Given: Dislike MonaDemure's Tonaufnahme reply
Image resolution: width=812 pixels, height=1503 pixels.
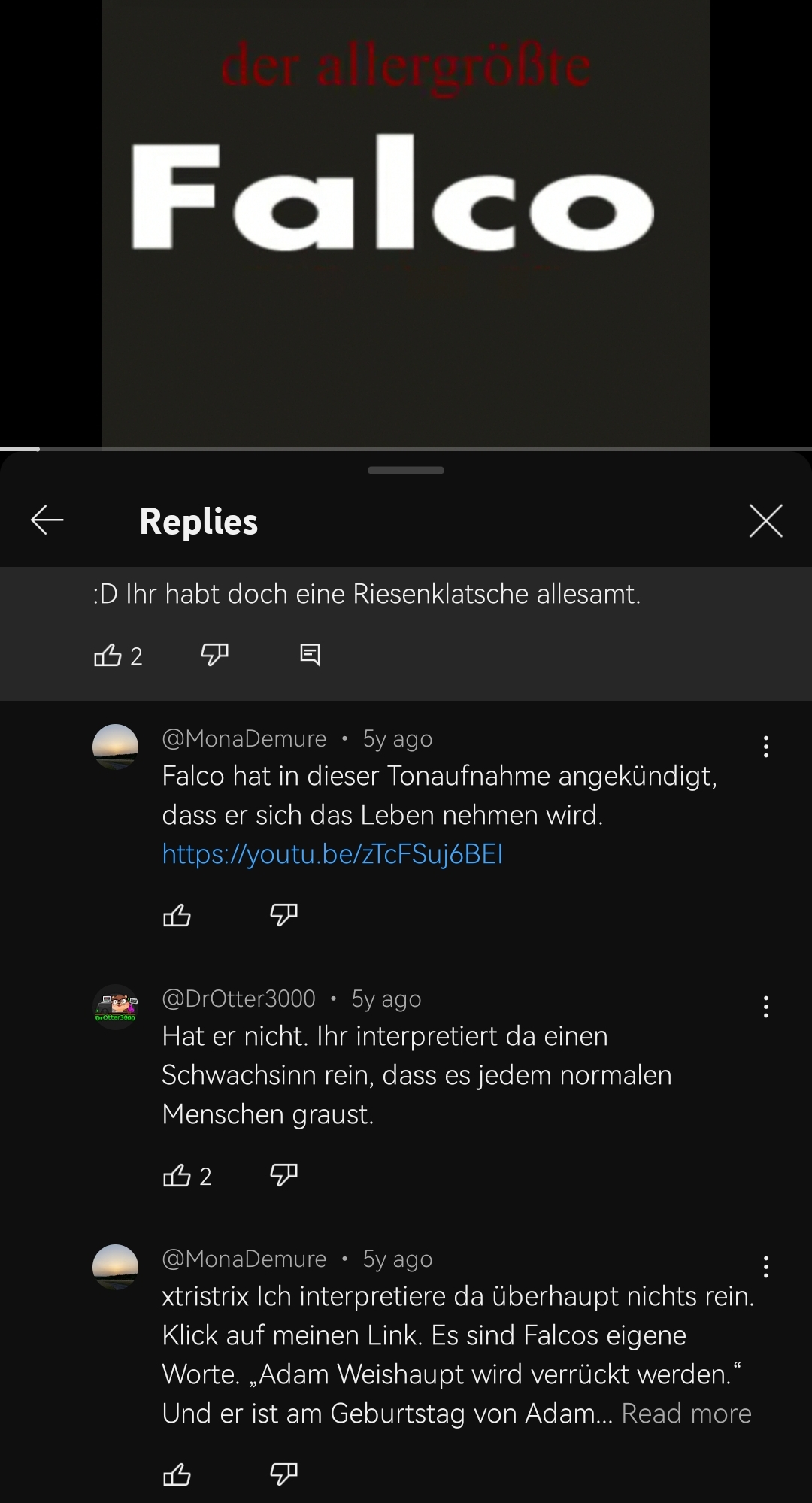Looking at the screenshot, I should 284,915.
